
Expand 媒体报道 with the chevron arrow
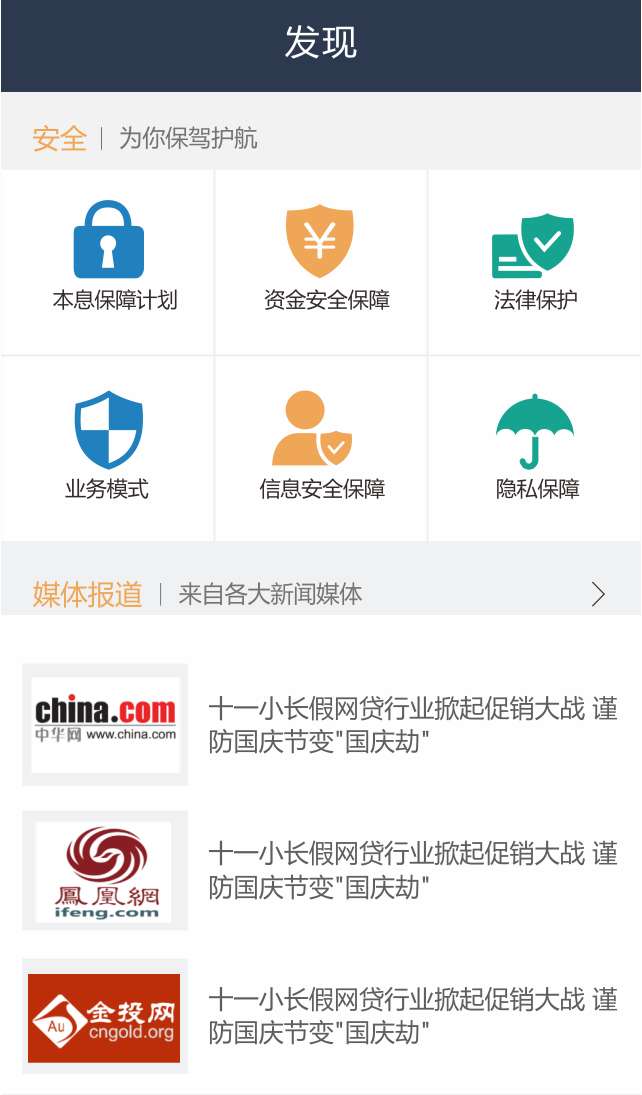click(x=598, y=594)
